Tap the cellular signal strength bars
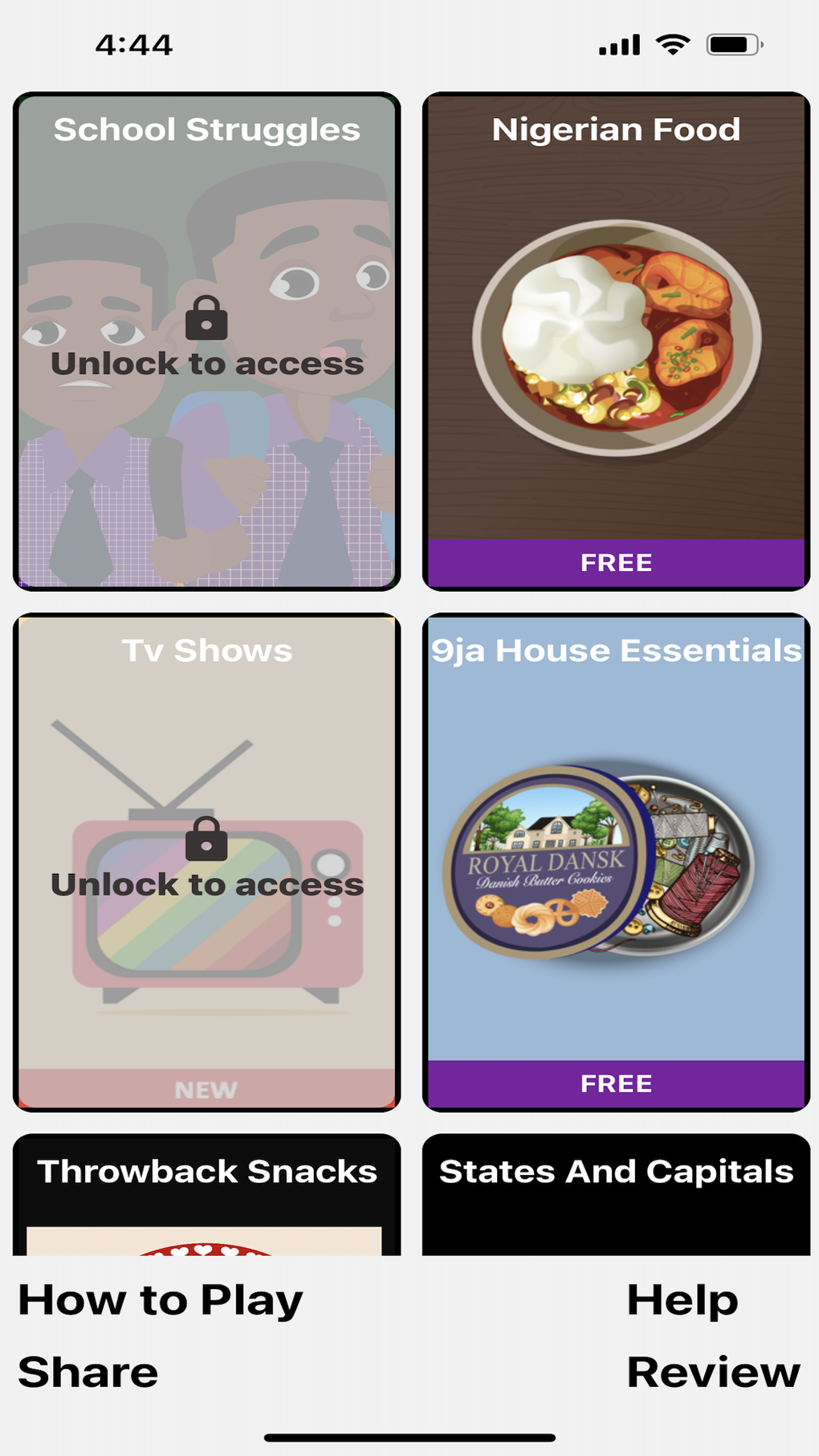The image size is (819, 1456). coord(618,44)
